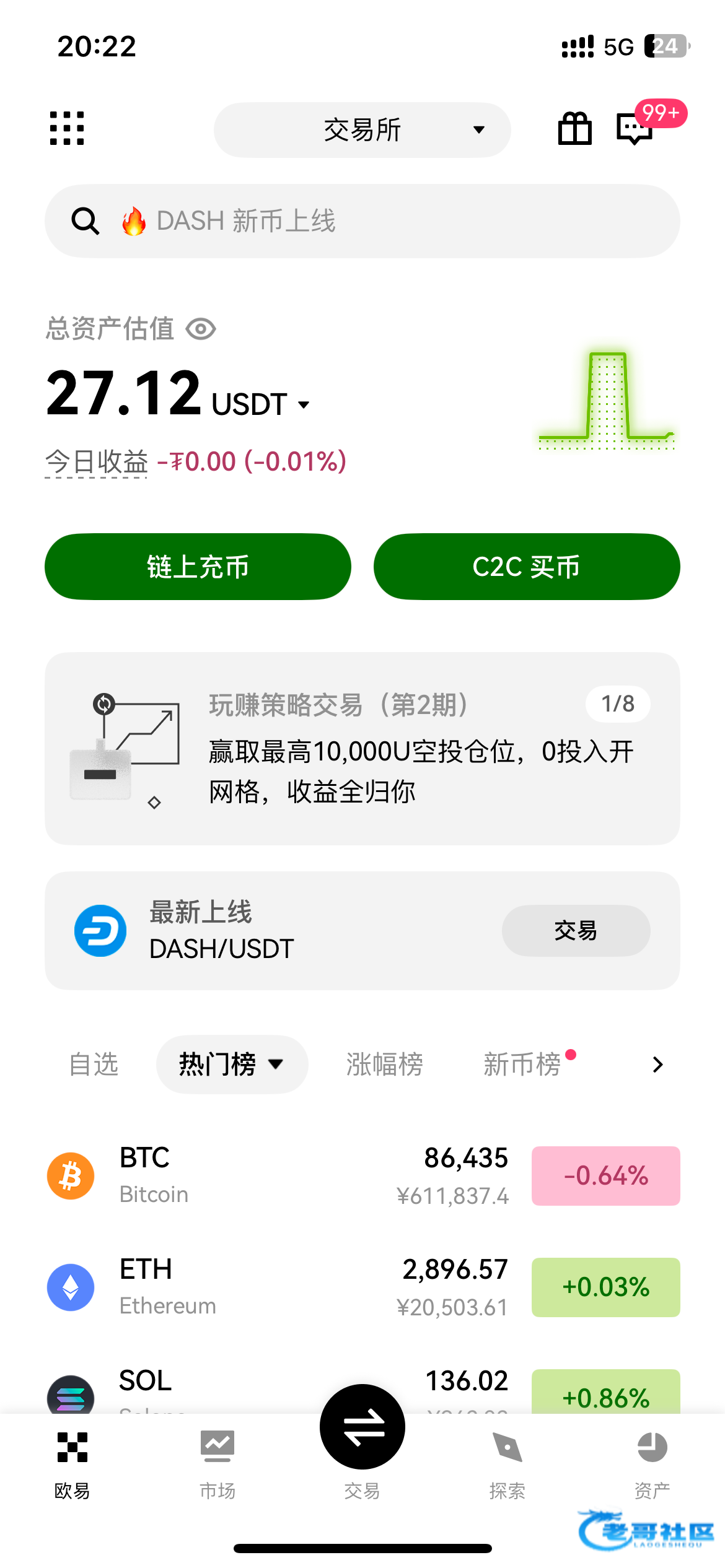Screen dimensions: 725x1568
Task: Switch to the 涨幅榜 tab
Action: [x=384, y=1065]
